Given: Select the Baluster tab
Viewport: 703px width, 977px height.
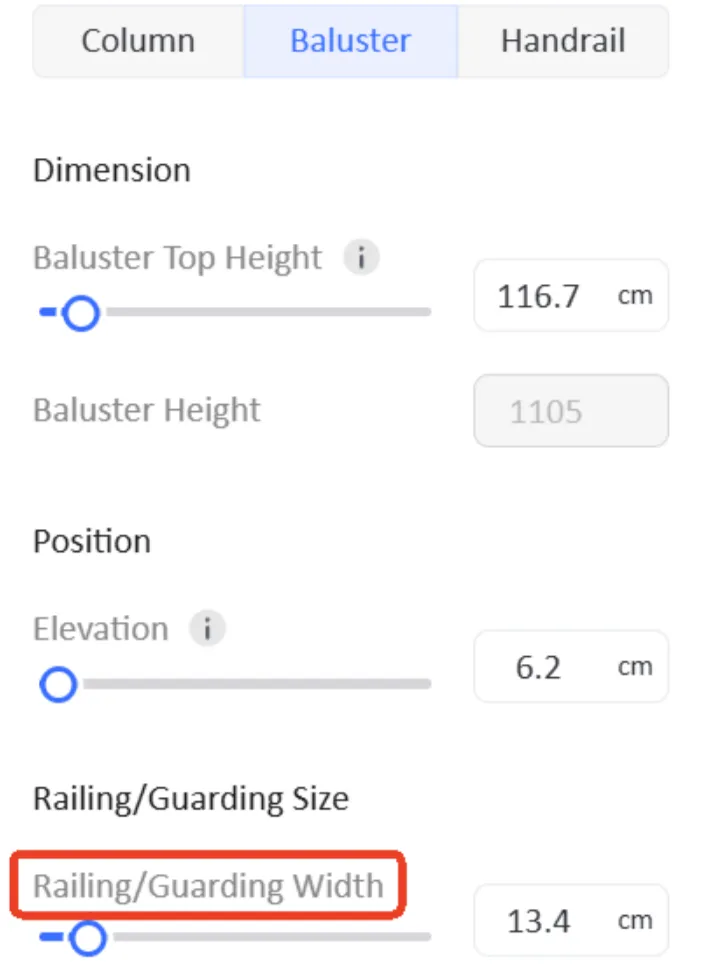Looking at the screenshot, I should (x=350, y=42).
